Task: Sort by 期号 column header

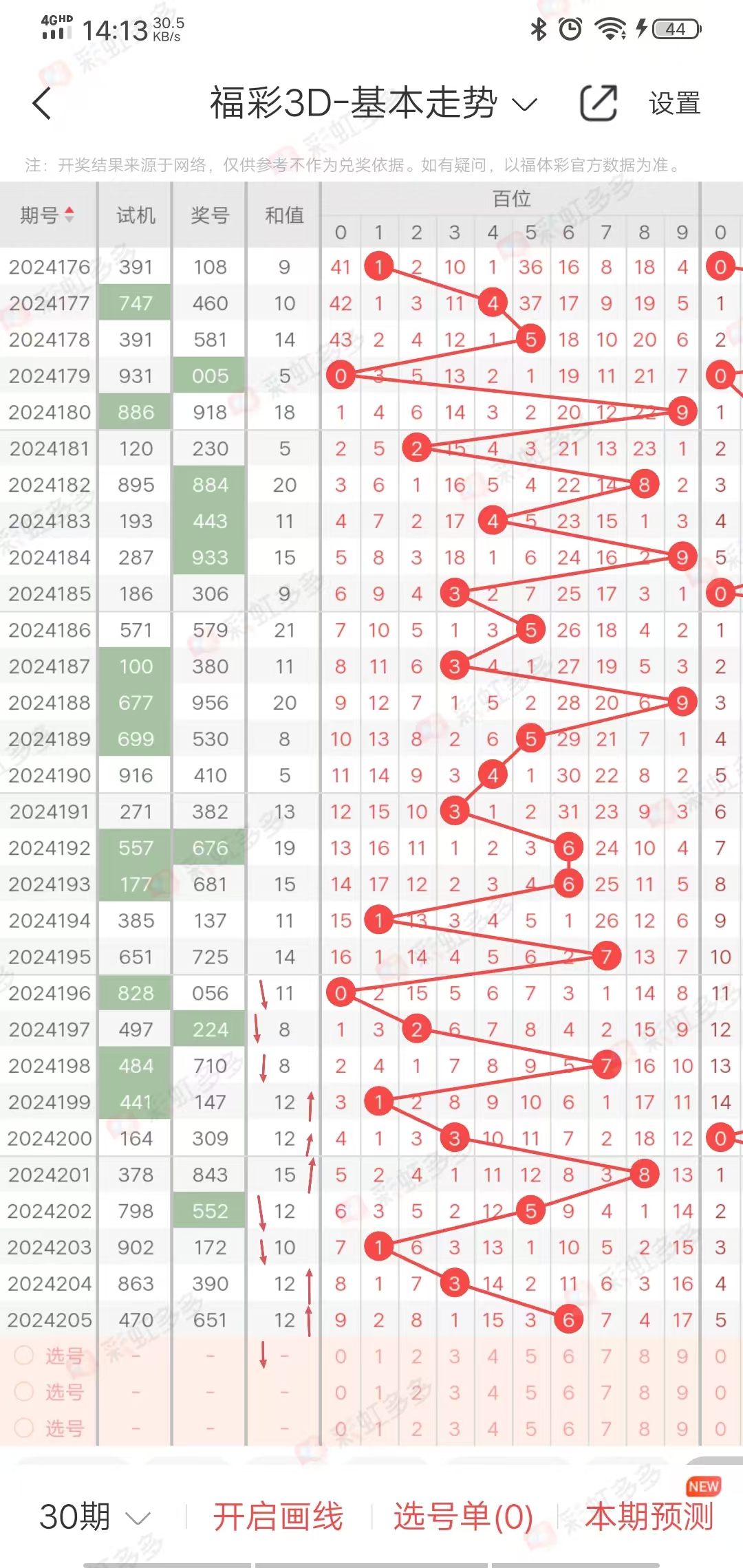Action: (x=47, y=215)
